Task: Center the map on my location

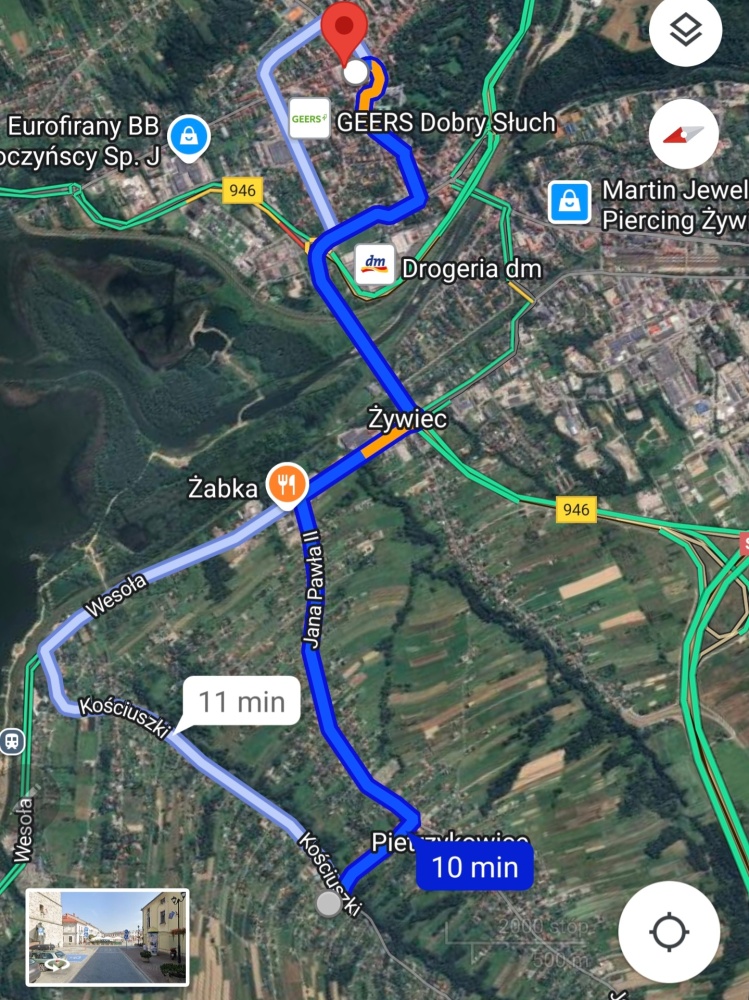Action: (x=668, y=932)
